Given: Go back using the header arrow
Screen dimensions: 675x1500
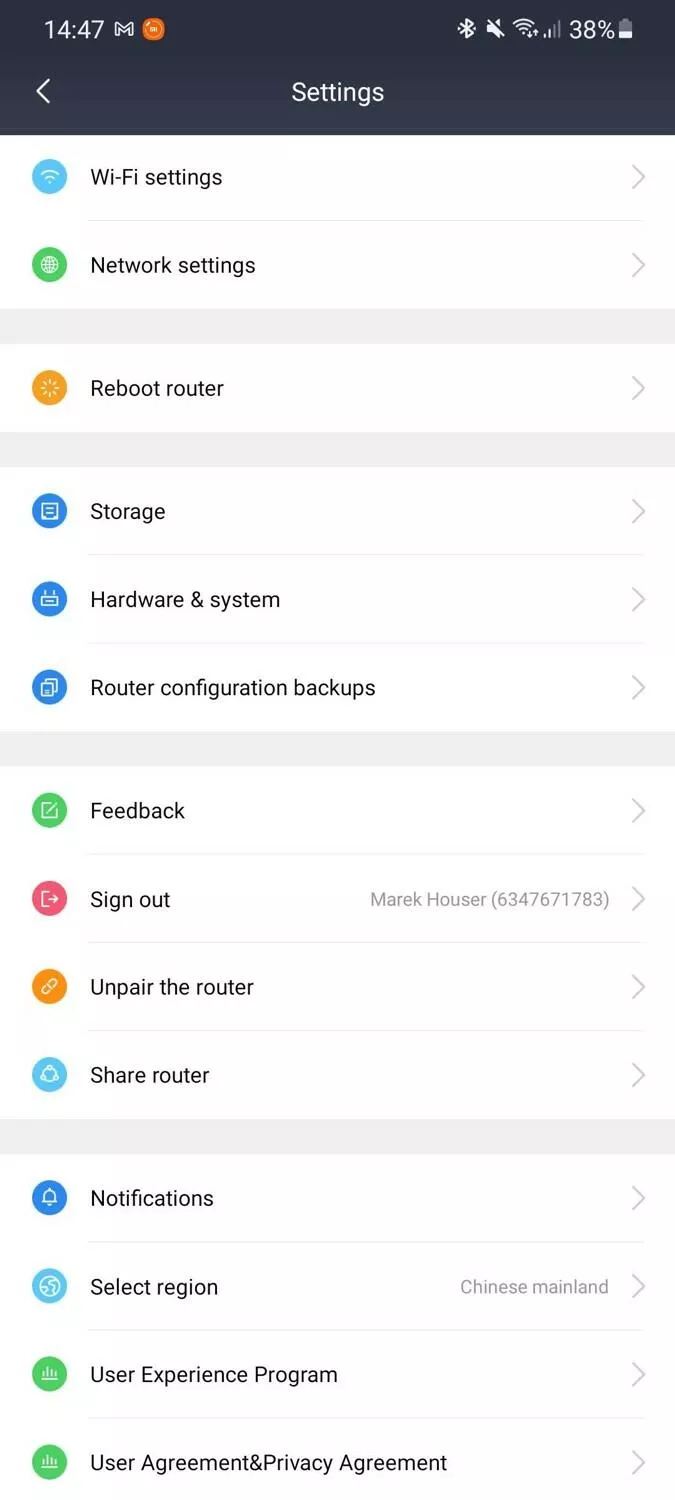Looking at the screenshot, I should (x=43, y=91).
